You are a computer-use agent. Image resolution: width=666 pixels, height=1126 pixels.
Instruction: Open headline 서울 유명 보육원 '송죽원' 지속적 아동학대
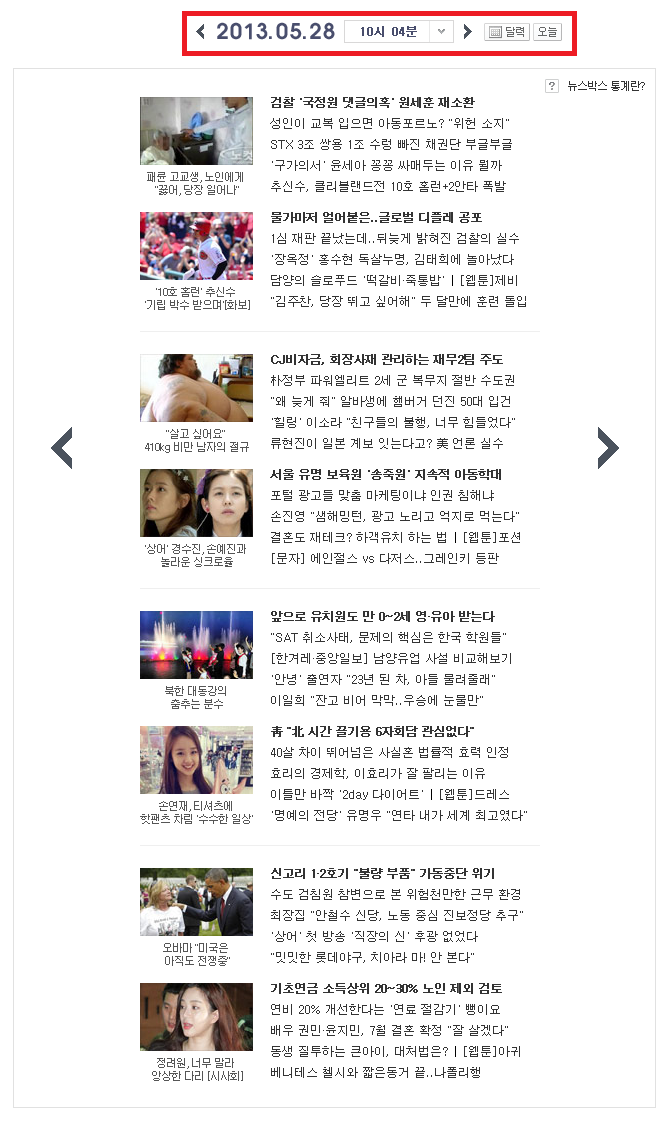click(x=386, y=474)
